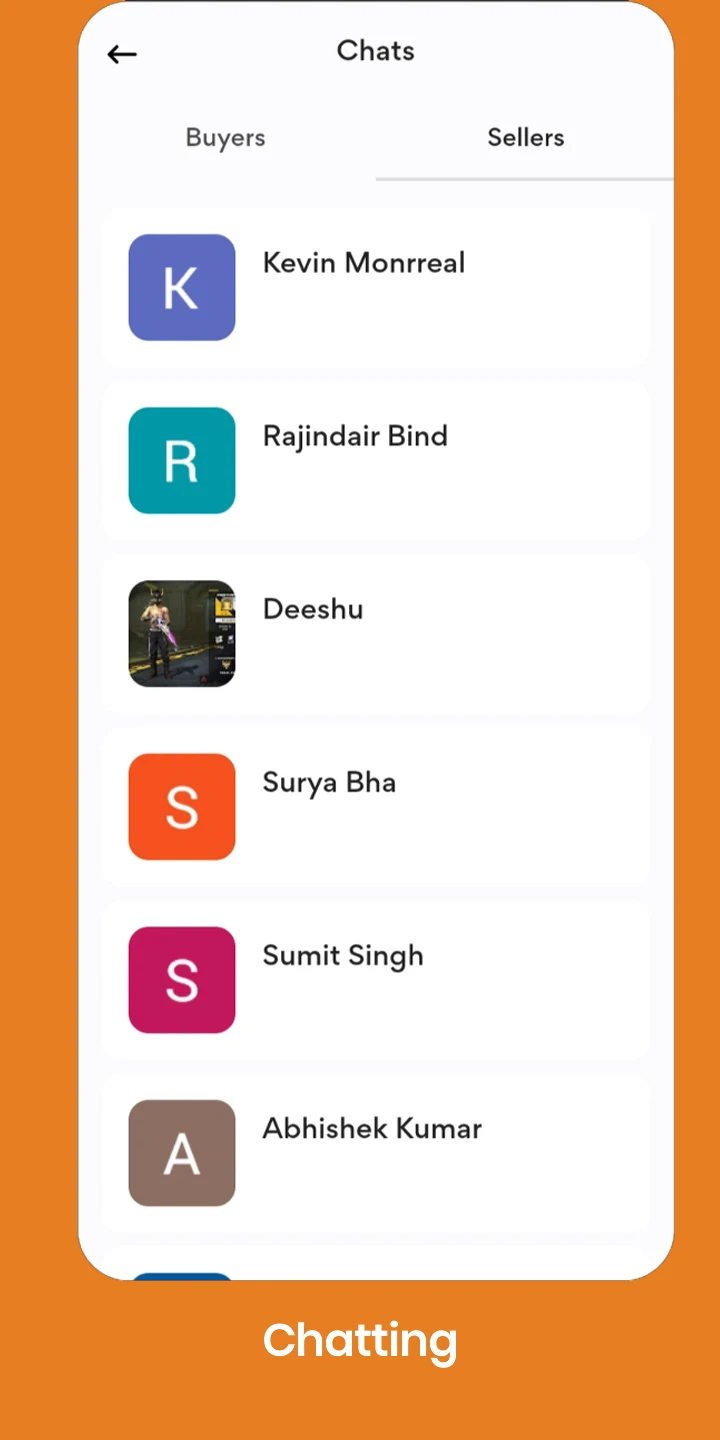
Task: Open the chat with Kevin Monrreal
Action: pyautogui.click(x=375, y=287)
